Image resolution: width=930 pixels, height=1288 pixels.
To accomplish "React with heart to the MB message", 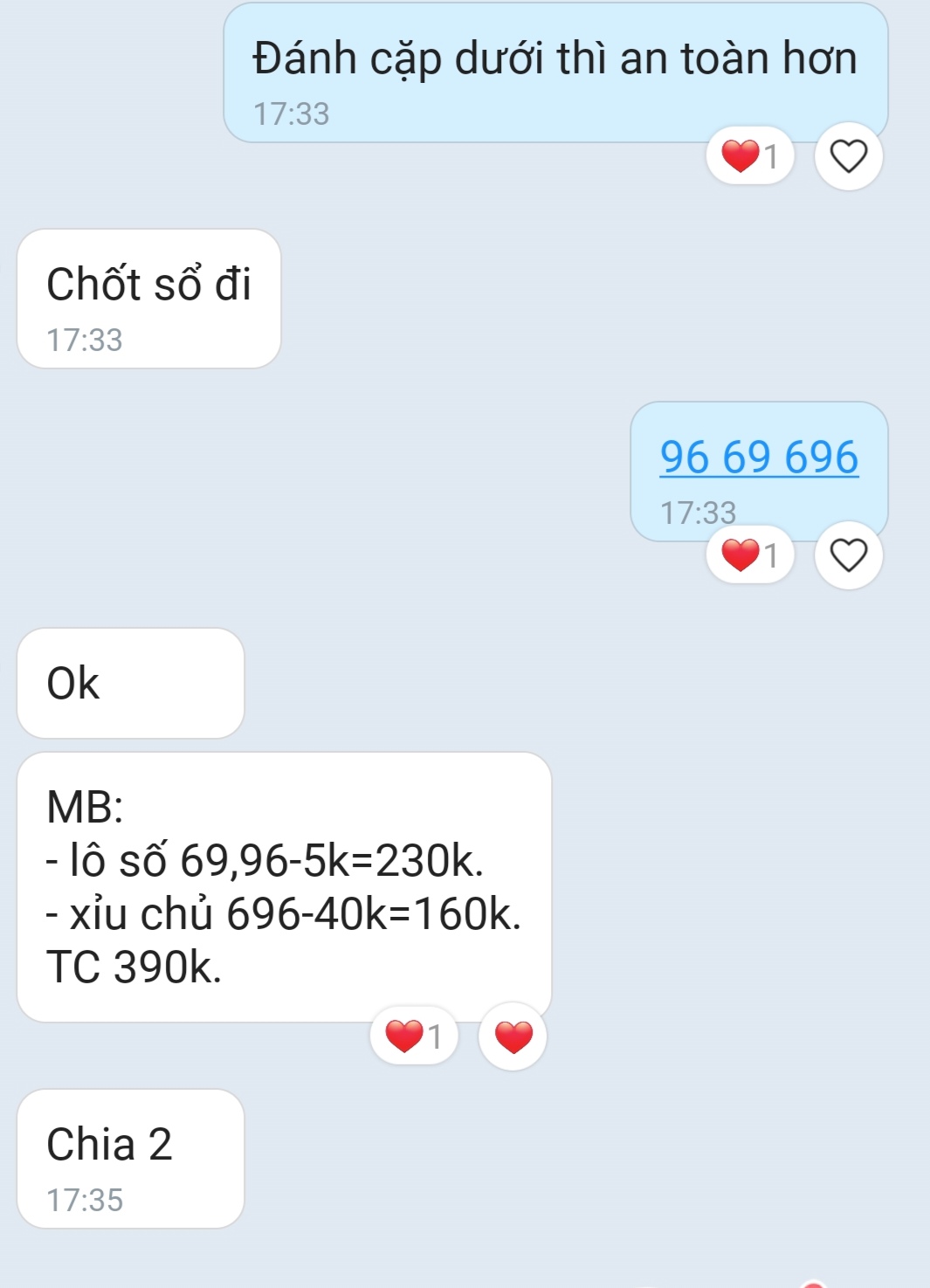I will click(513, 1037).
